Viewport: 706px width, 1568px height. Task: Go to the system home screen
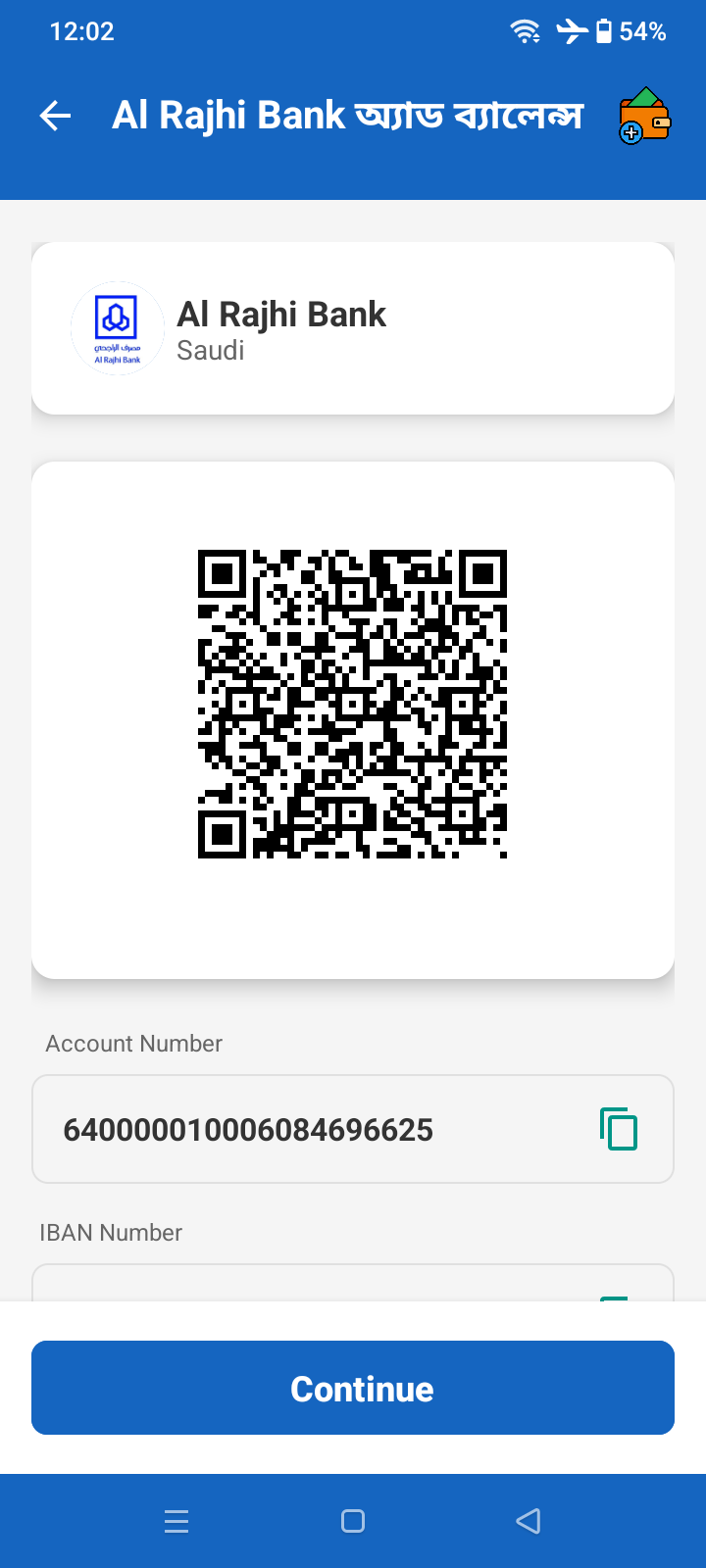[x=353, y=1521]
